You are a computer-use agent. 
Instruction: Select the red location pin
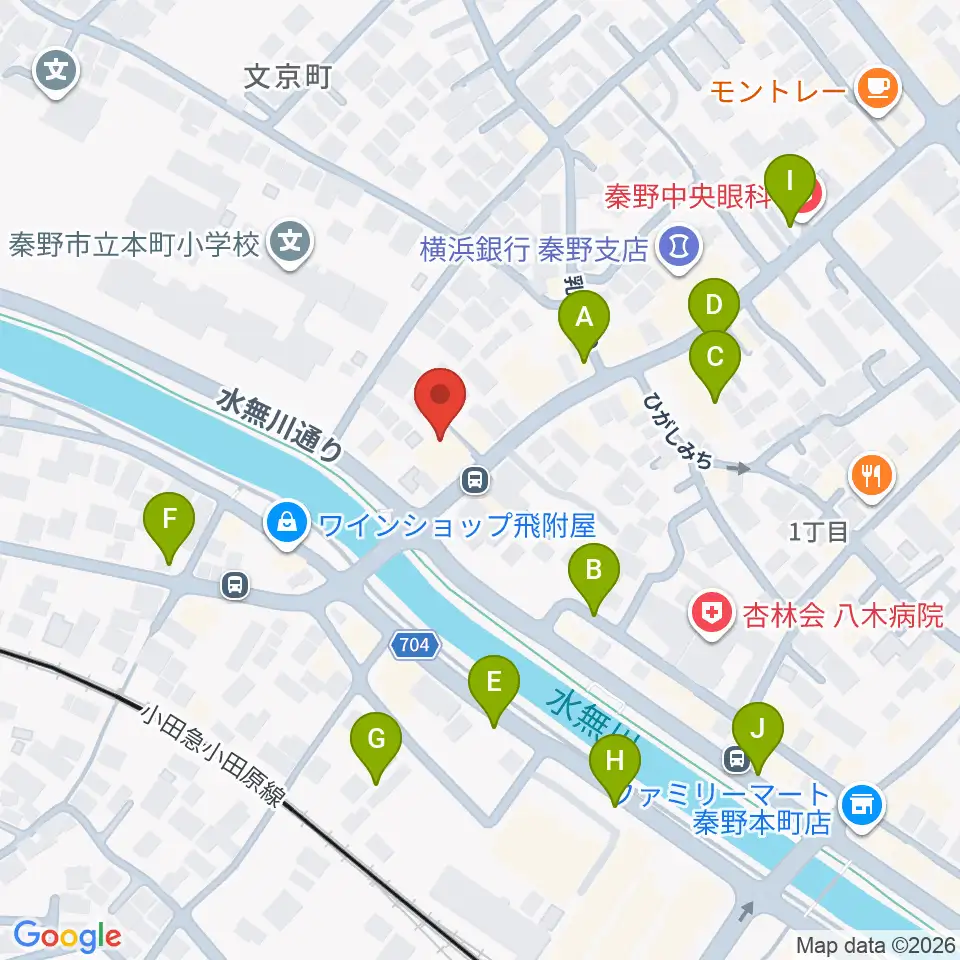tap(440, 401)
